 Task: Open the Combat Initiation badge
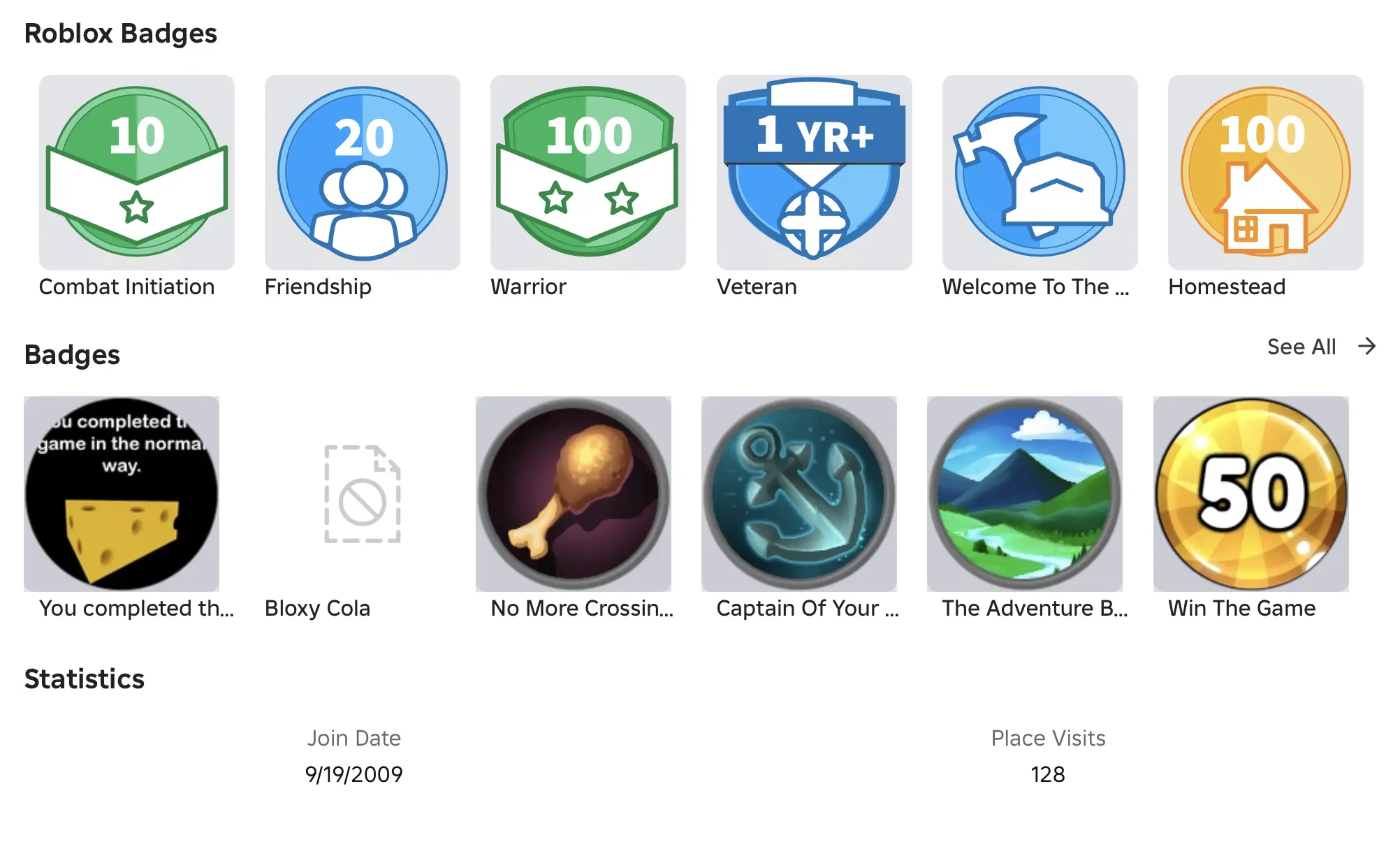coord(137,172)
